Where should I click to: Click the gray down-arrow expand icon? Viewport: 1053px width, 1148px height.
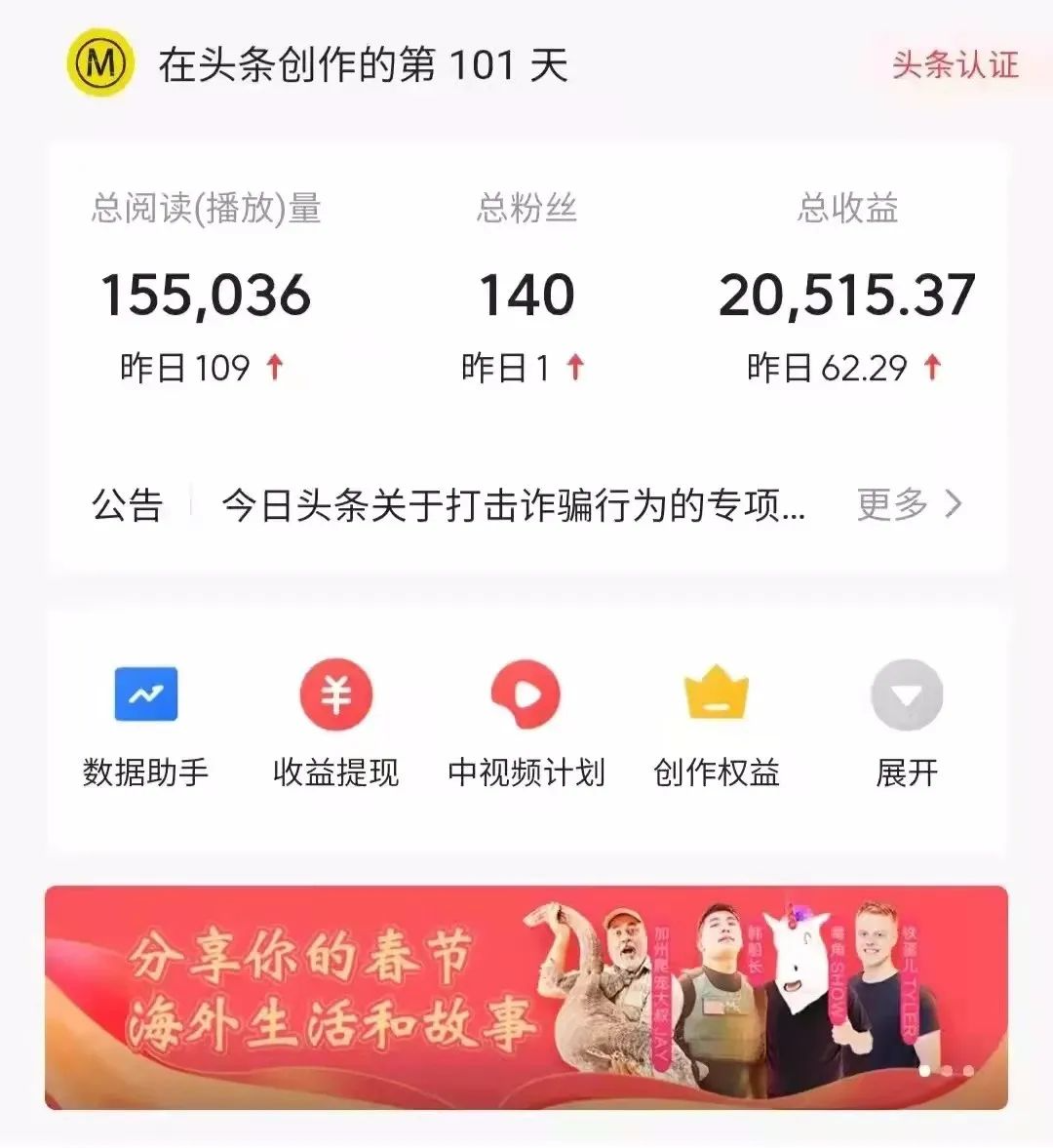[907, 695]
